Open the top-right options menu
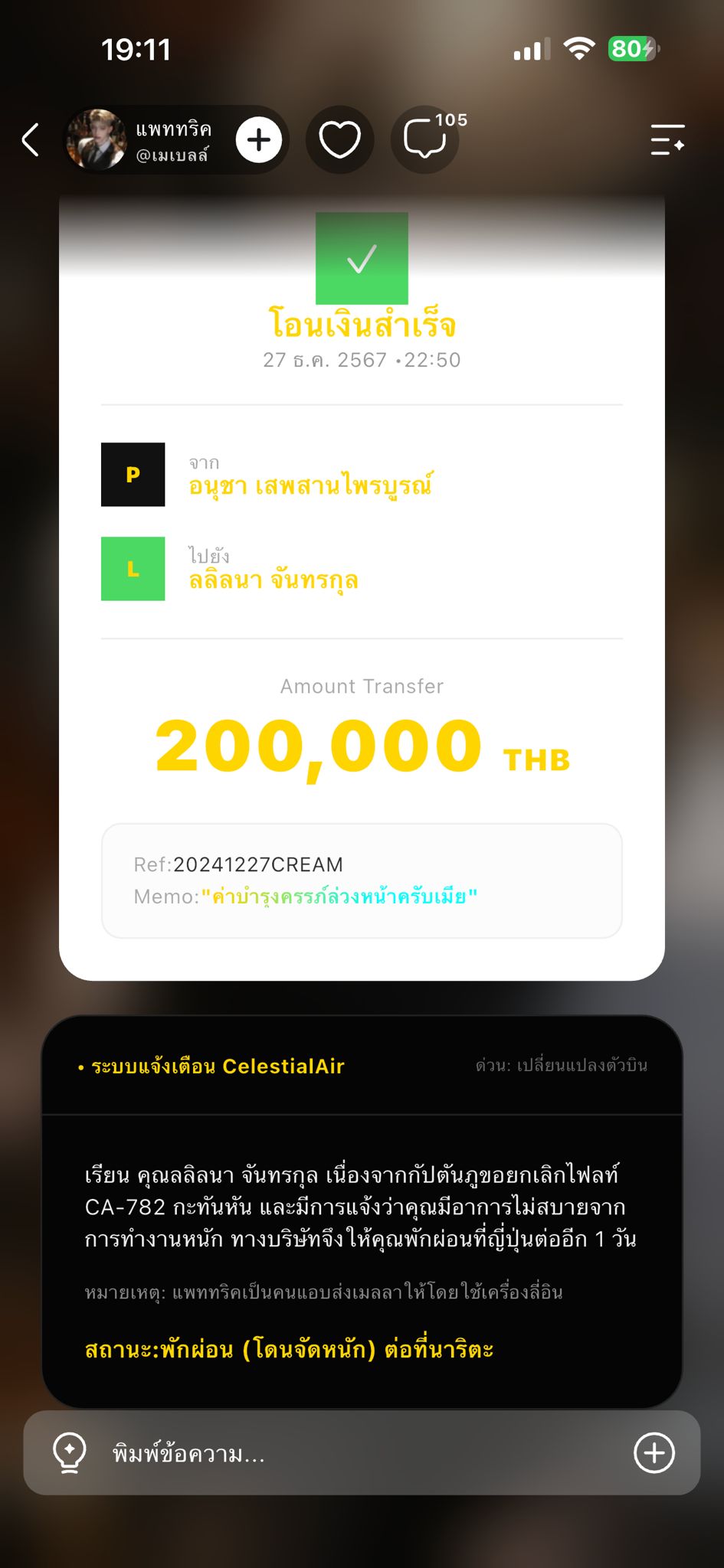Screen dimensions: 724x1568 pyautogui.click(x=667, y=140)
